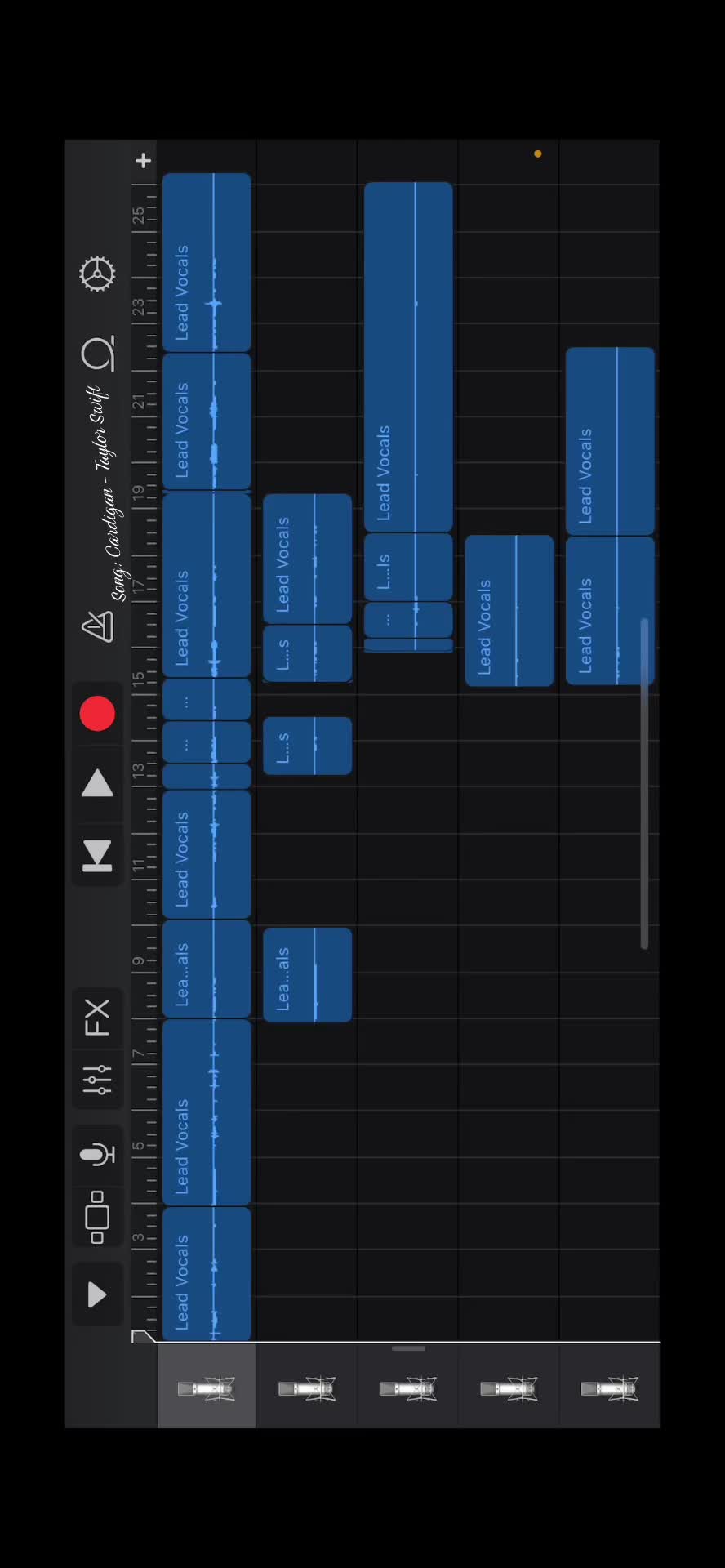Open My Songs navigation arrow
Screen dimensions: 725x1568
(97, 1294)
